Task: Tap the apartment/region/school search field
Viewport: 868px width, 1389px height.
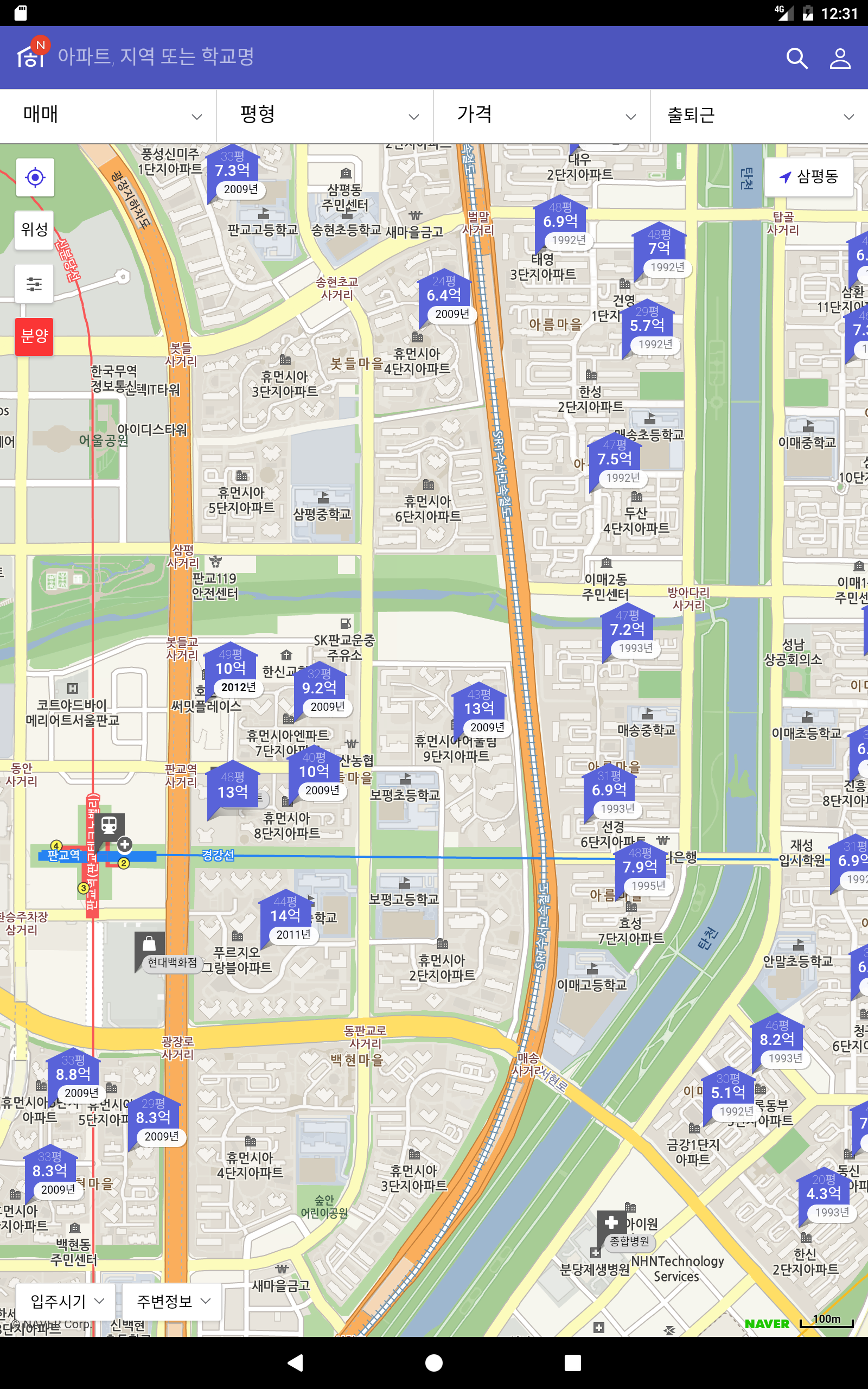Action: (x=156, y=57)
